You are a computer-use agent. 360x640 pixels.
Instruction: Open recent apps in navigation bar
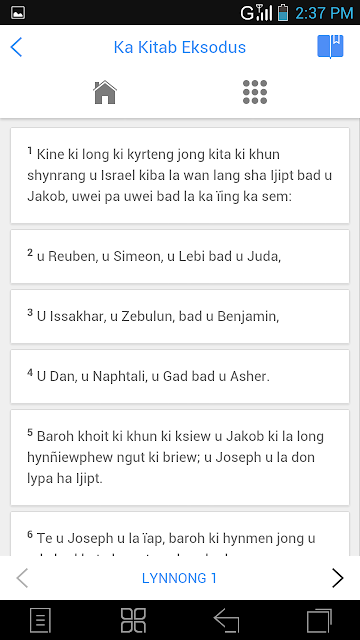coord(319,620)
